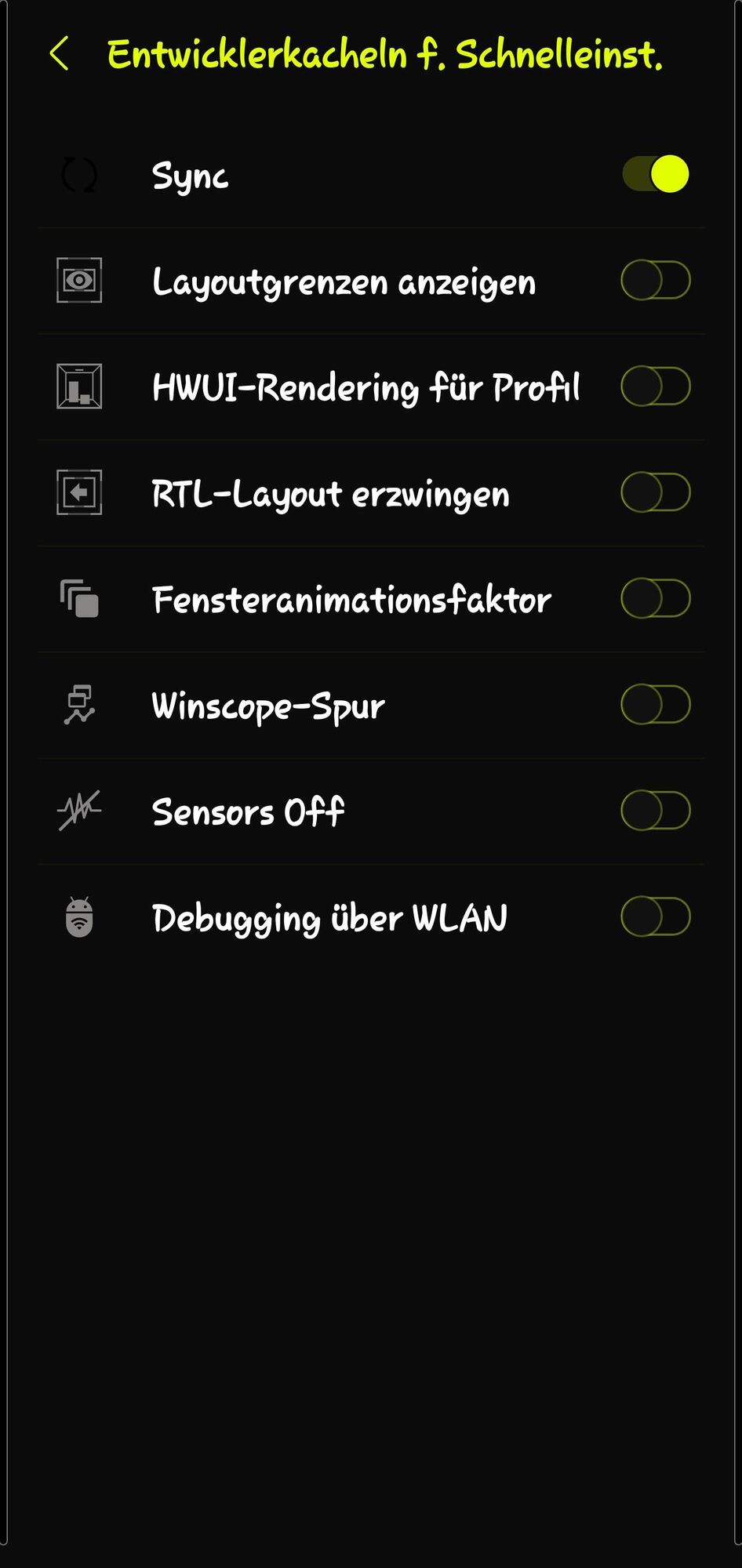Switch on Winscope-Spur
The image size is (742, 1568).
click(x=655, y=705)
